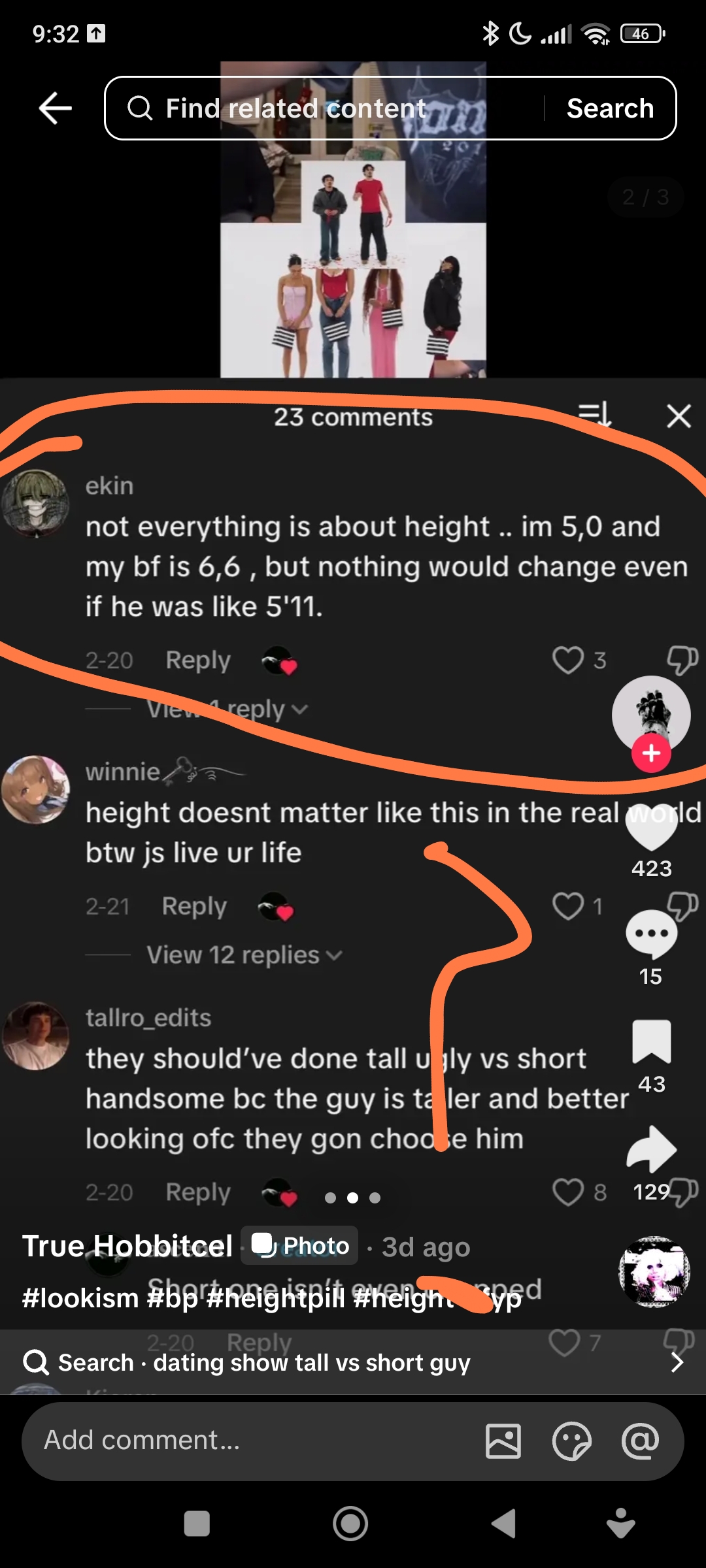Screen dimensions: 706x1568
Task: Mention someone with the @ icon
Action: 640,1441
